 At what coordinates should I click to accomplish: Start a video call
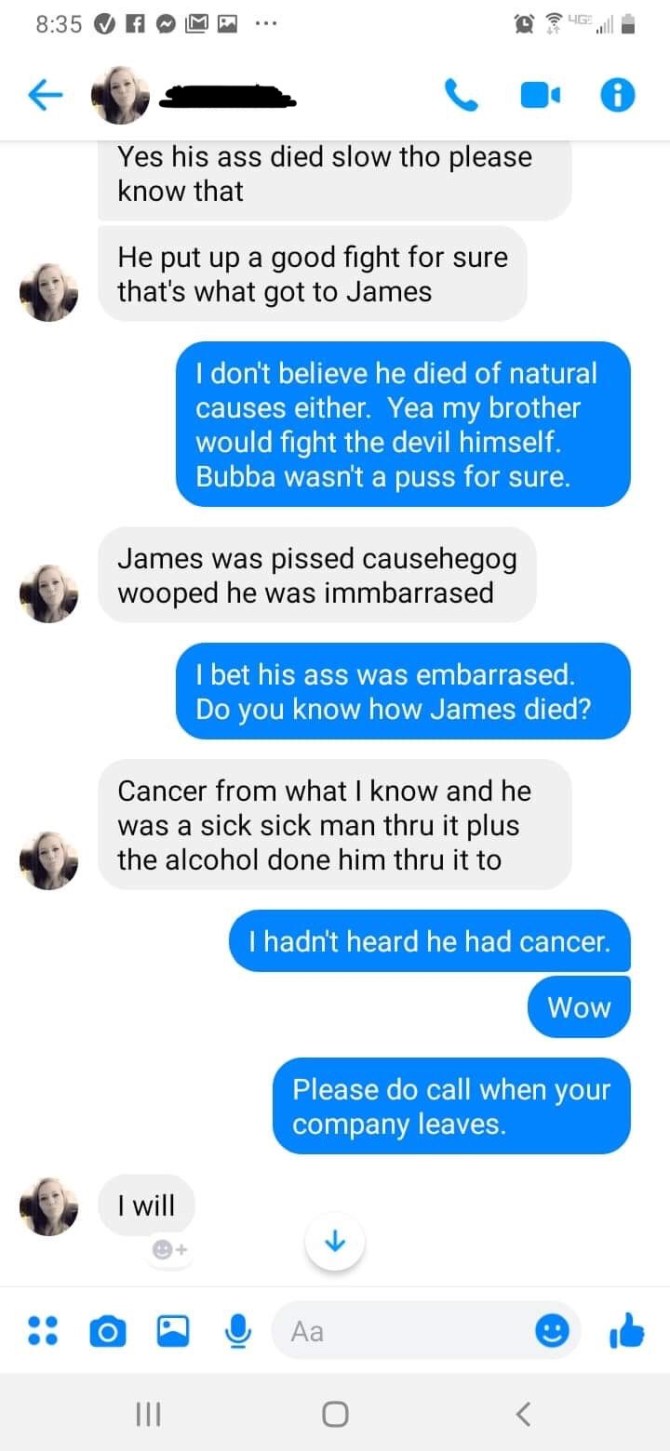(x=539, y=95)
